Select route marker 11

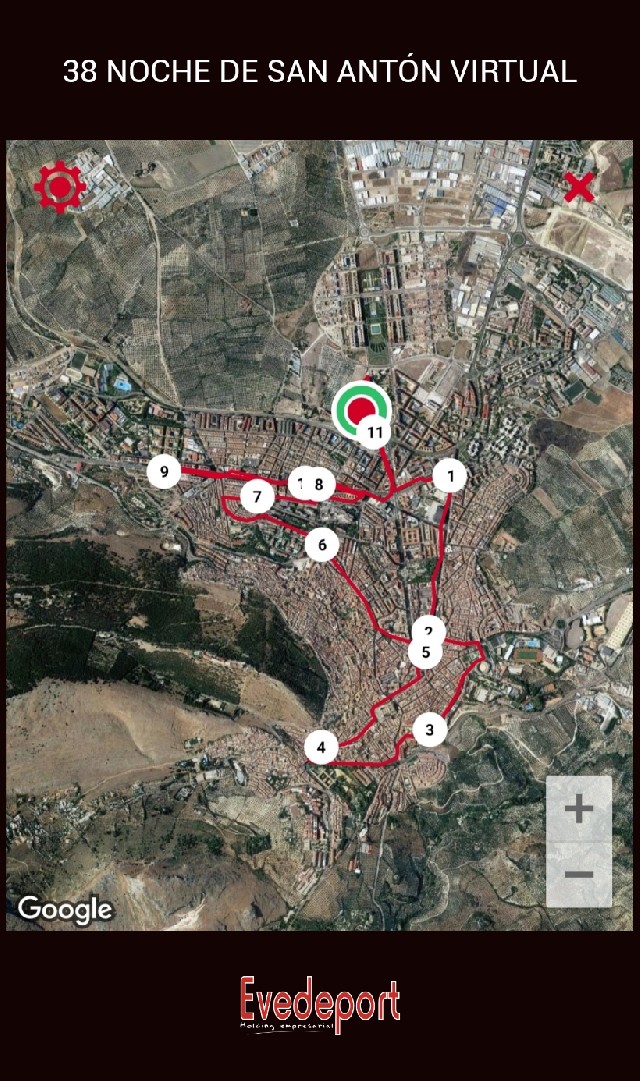[375, 433]
